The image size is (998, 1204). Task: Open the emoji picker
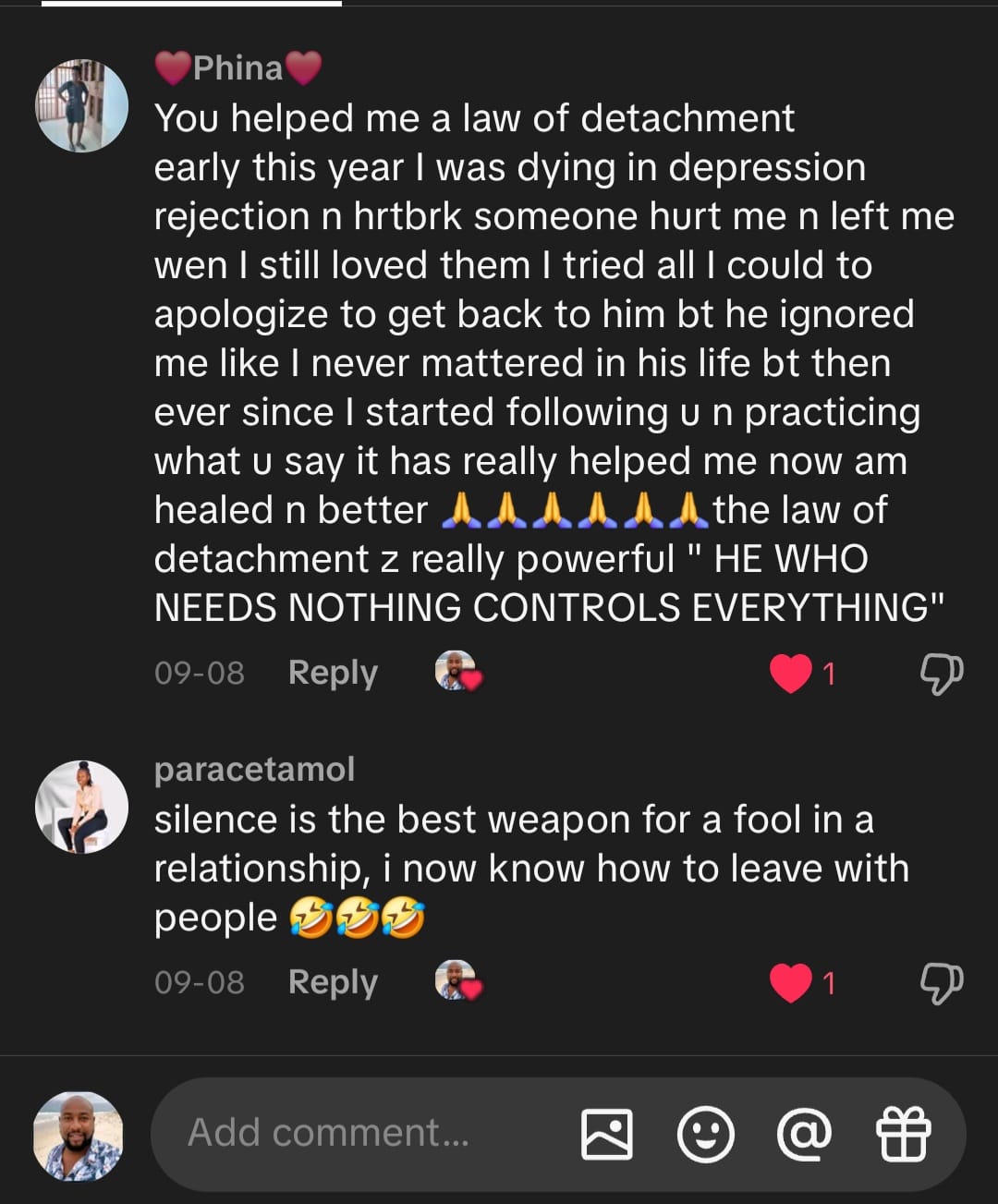[x=706, y=1134]
